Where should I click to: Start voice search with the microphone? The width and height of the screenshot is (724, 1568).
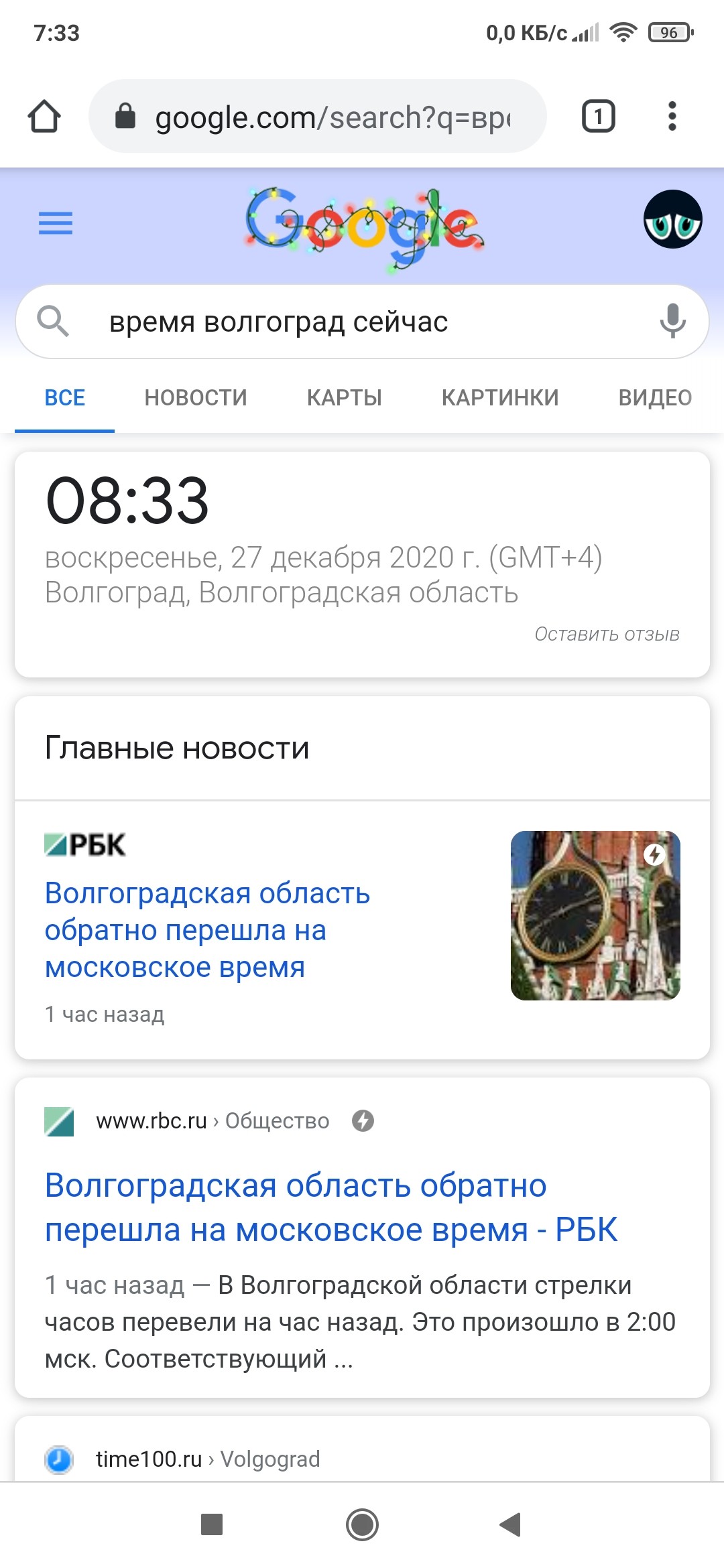pyautogui.click(x=672, y=321)
